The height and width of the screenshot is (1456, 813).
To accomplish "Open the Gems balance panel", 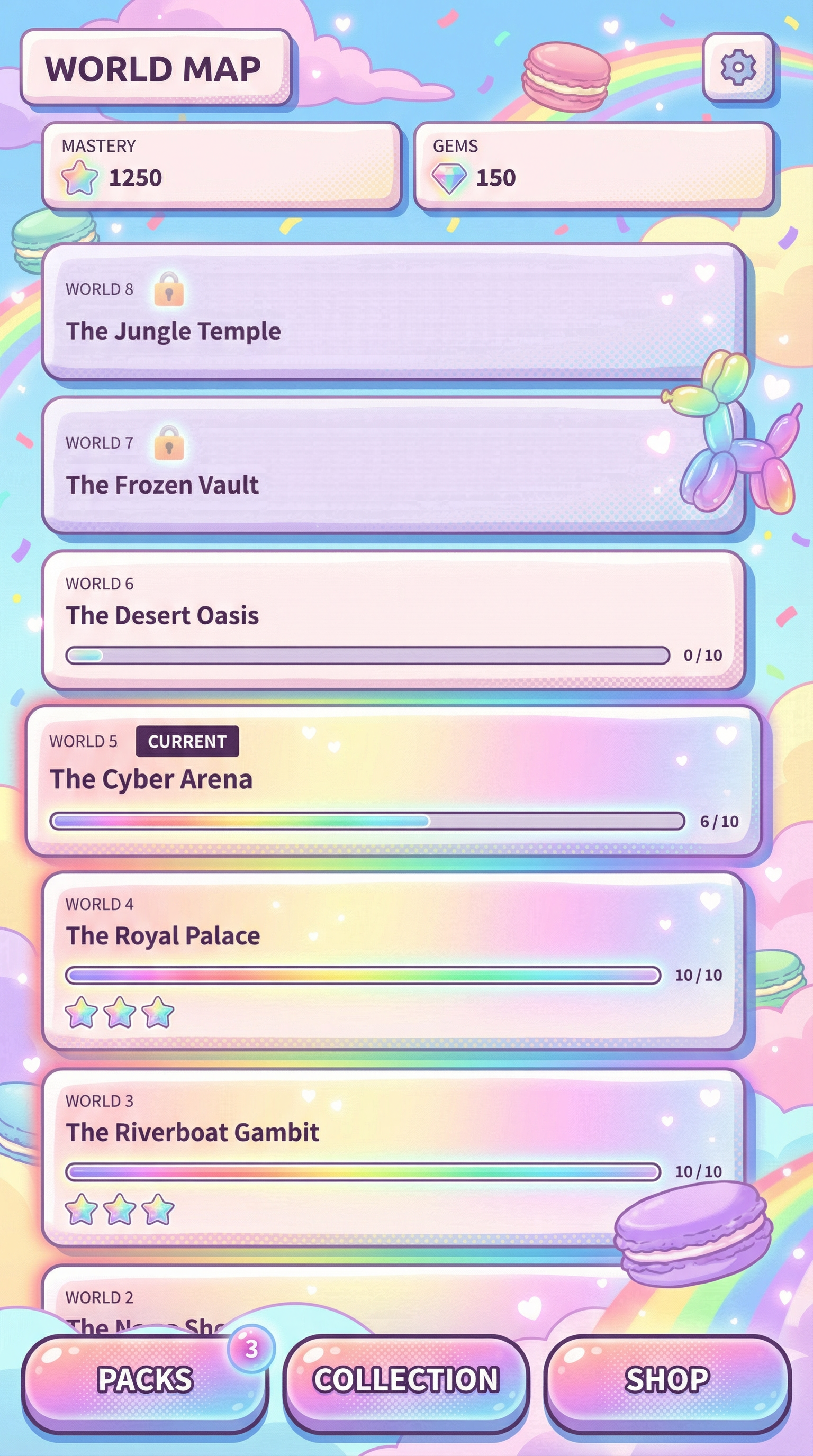I will 593,166.
